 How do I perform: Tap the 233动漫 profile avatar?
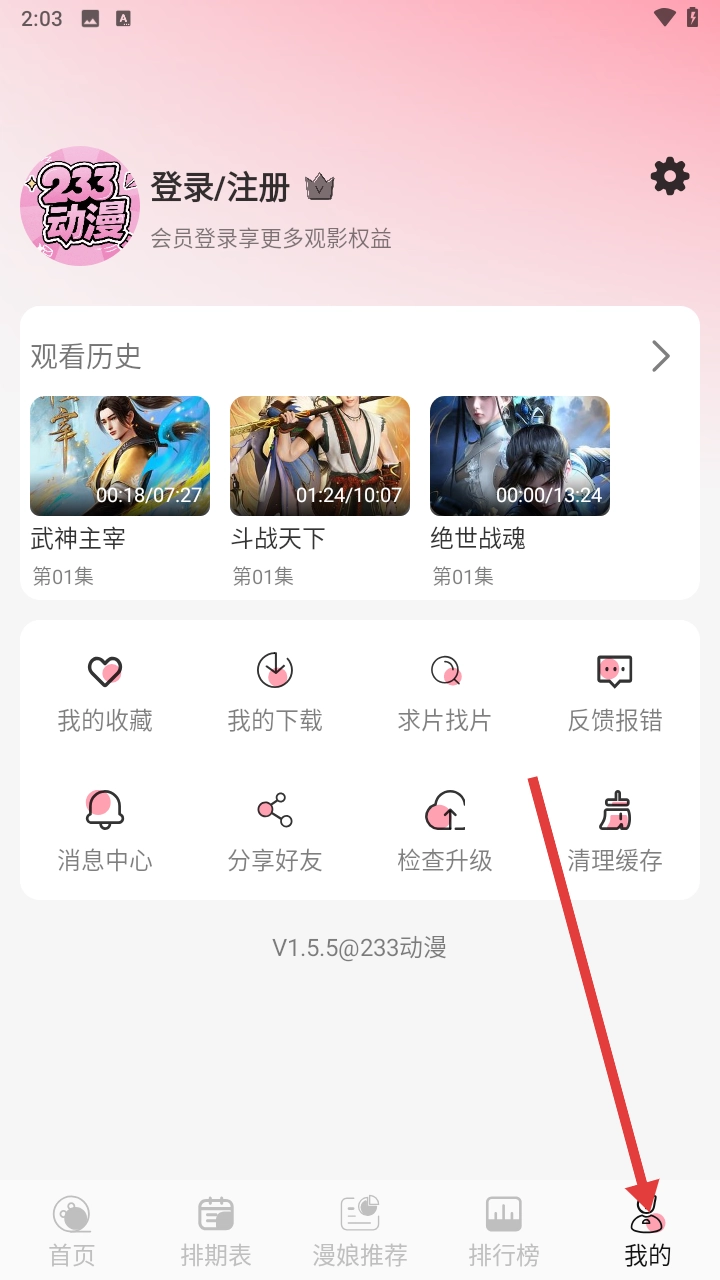pos(80,206)
